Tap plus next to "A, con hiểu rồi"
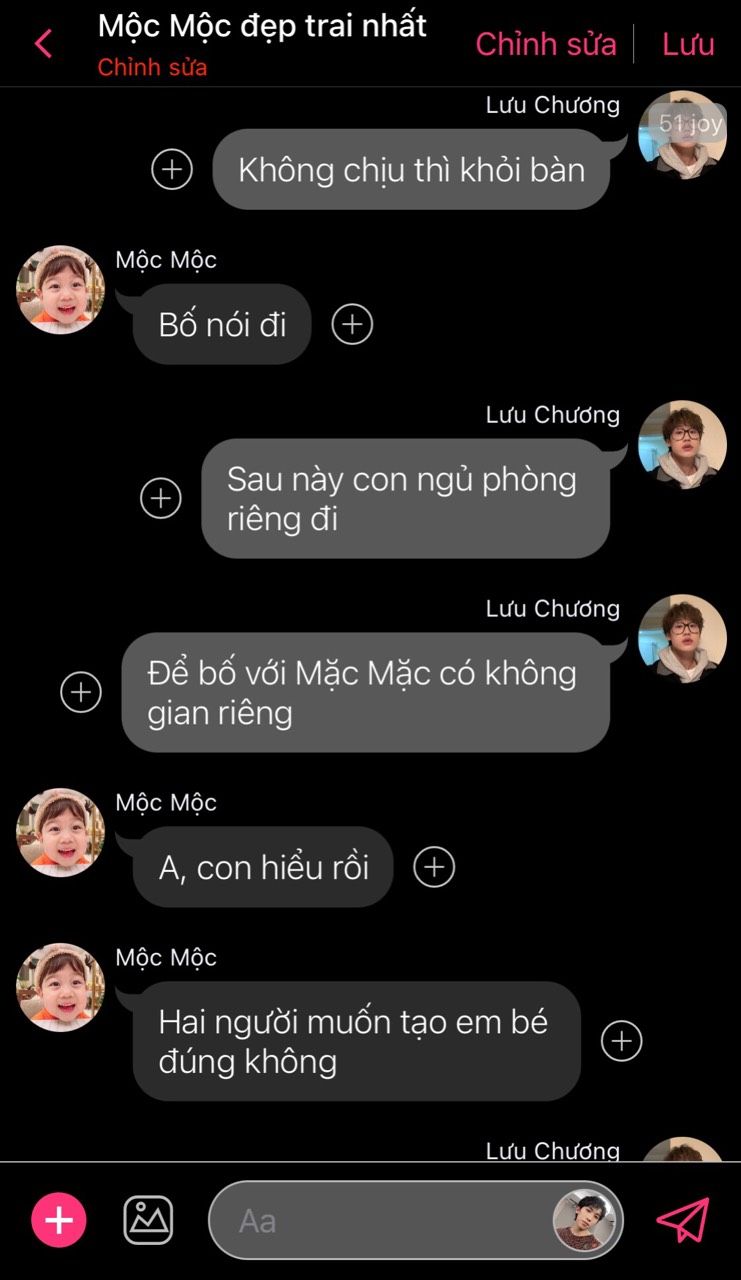 434,867
